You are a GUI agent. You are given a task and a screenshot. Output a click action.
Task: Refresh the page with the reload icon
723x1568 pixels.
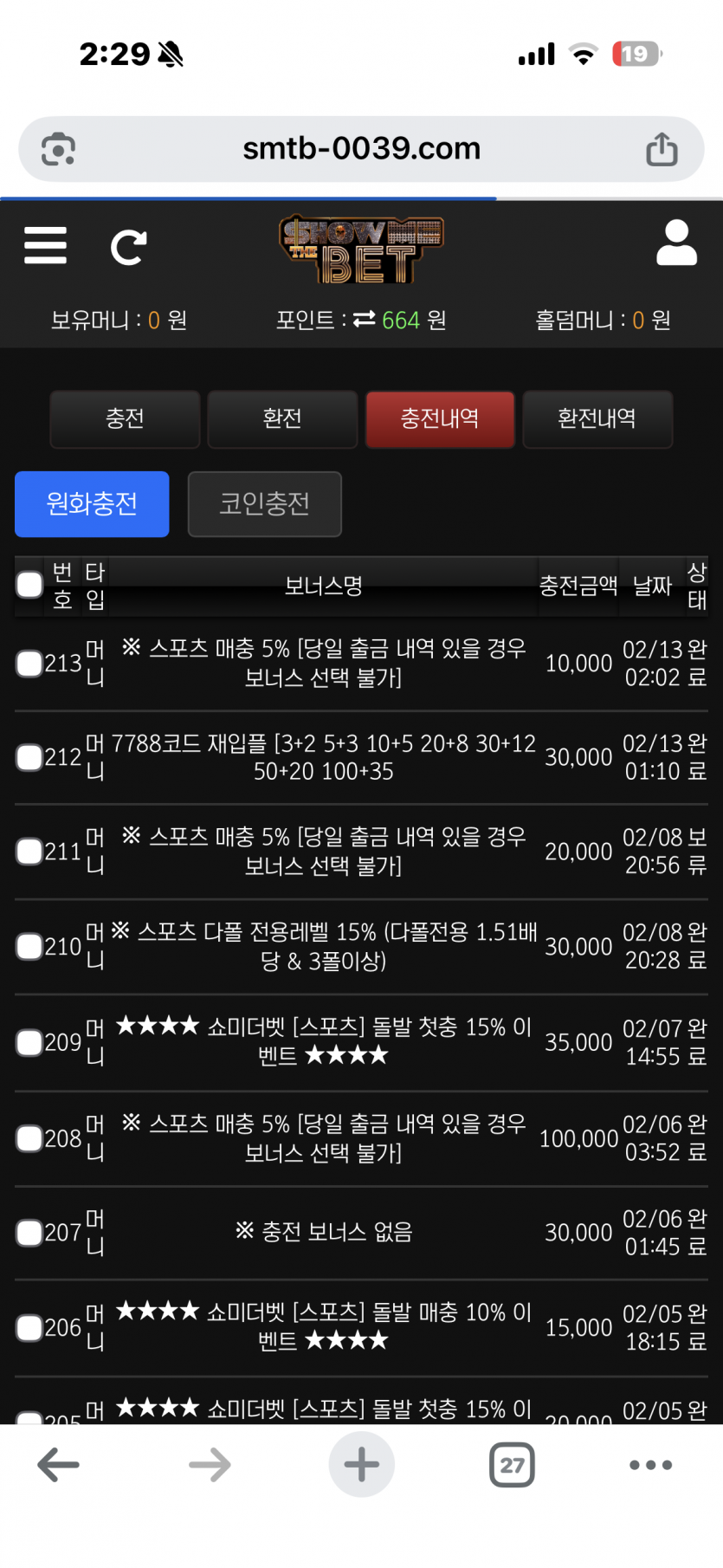[128, 247]
